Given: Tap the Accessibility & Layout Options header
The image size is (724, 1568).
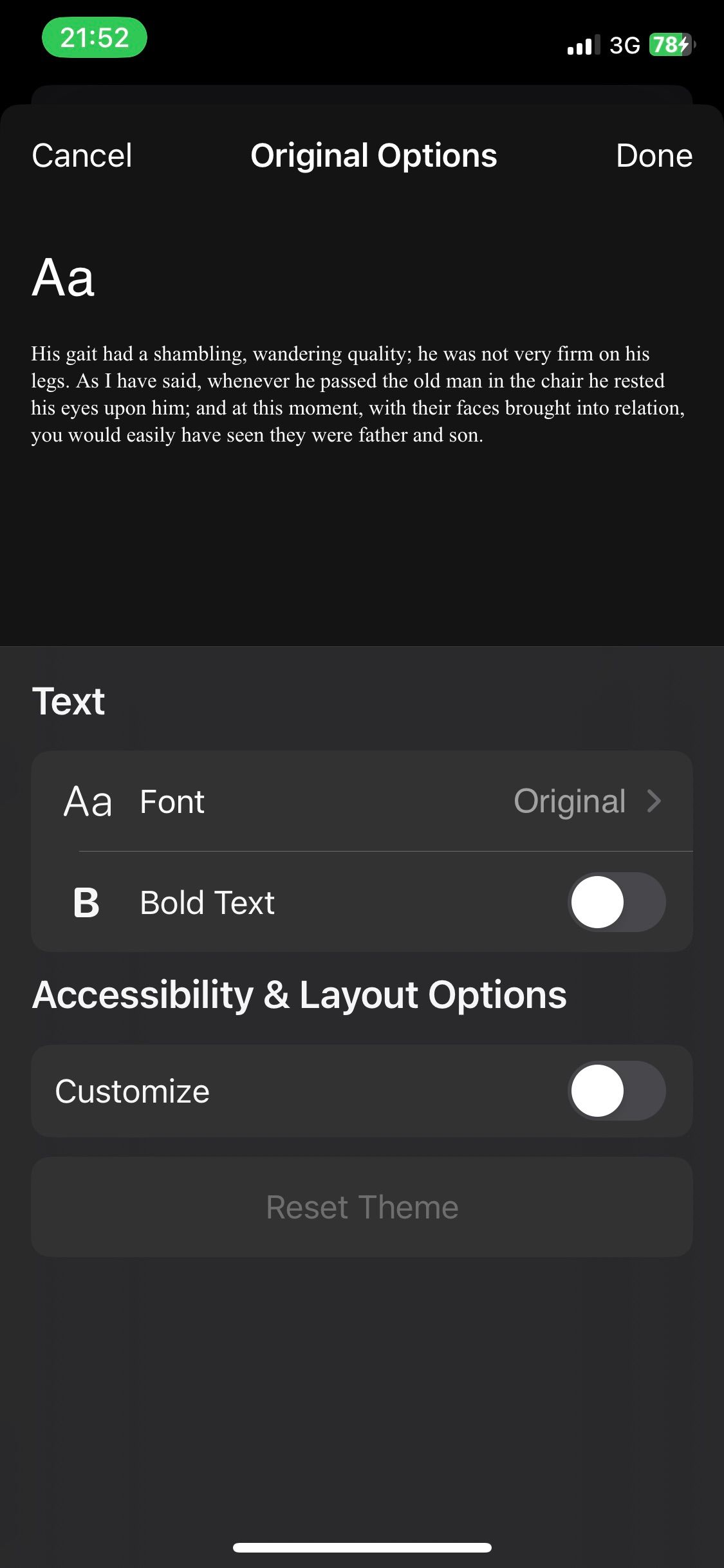Looking at the screenshot, I should click(299, 993).
